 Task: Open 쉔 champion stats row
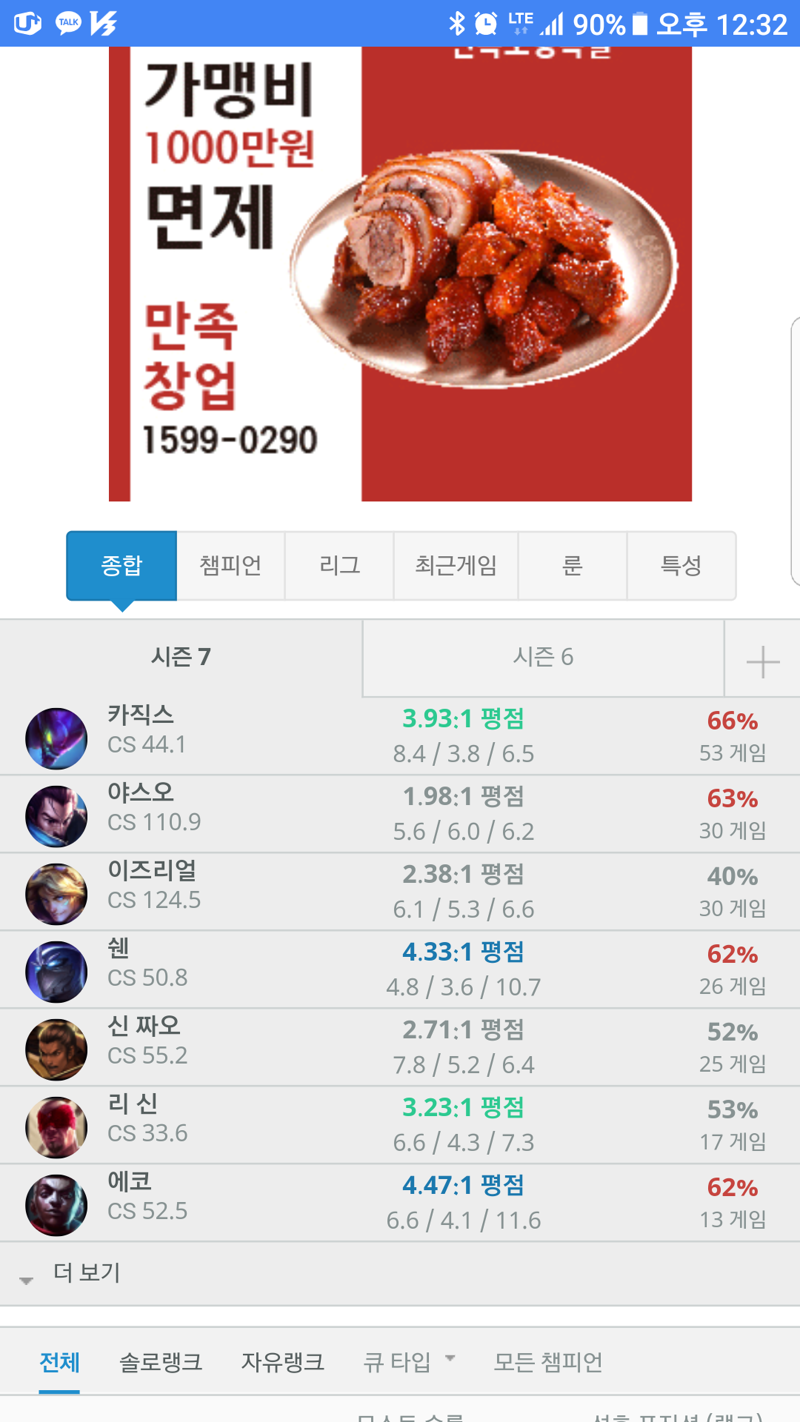coord(400,970)
